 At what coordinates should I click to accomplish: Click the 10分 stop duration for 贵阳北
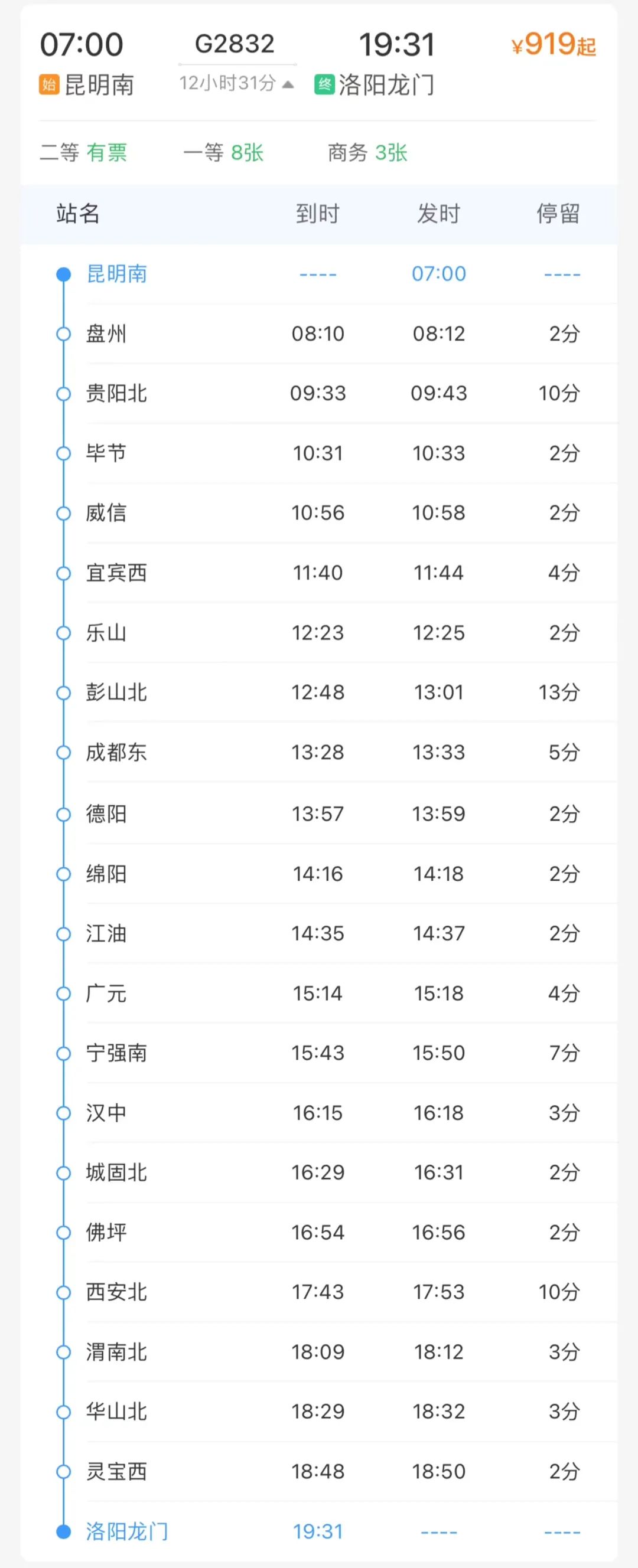[x=558, y=393]
